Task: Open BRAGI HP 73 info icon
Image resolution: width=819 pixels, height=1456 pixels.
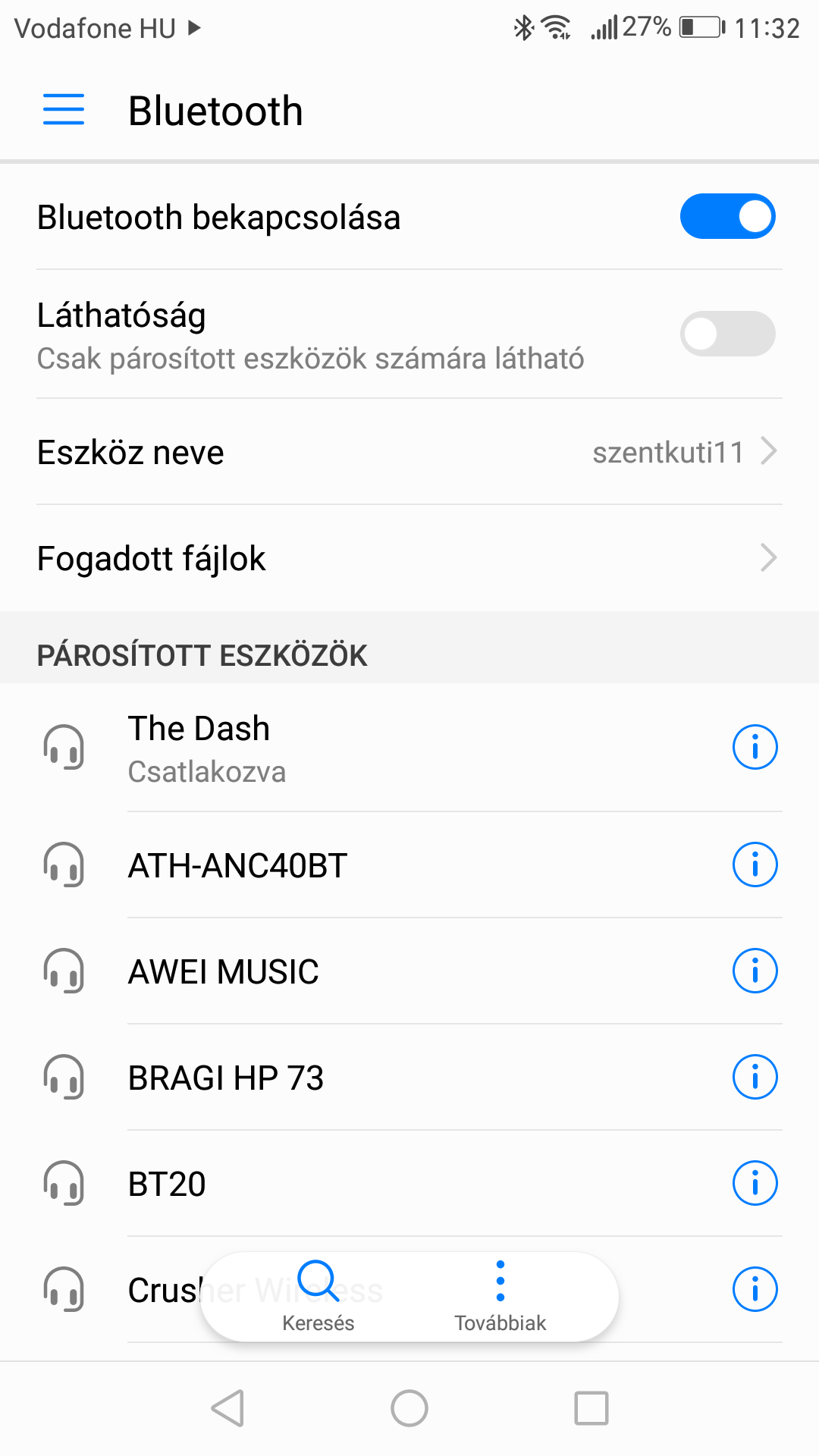Action: 755,1078
